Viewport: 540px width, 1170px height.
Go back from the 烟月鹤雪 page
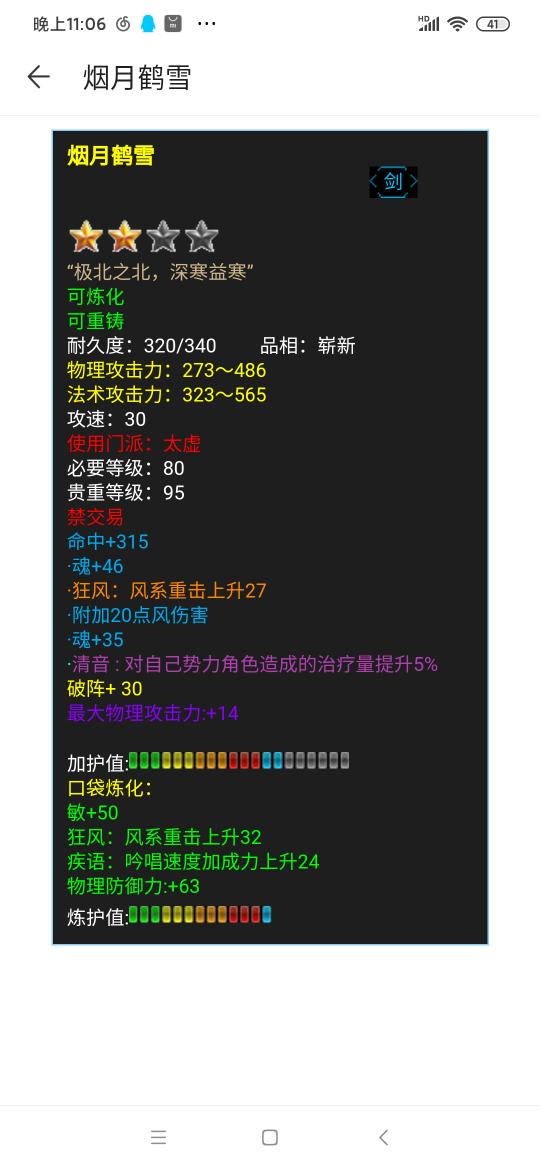38,77
